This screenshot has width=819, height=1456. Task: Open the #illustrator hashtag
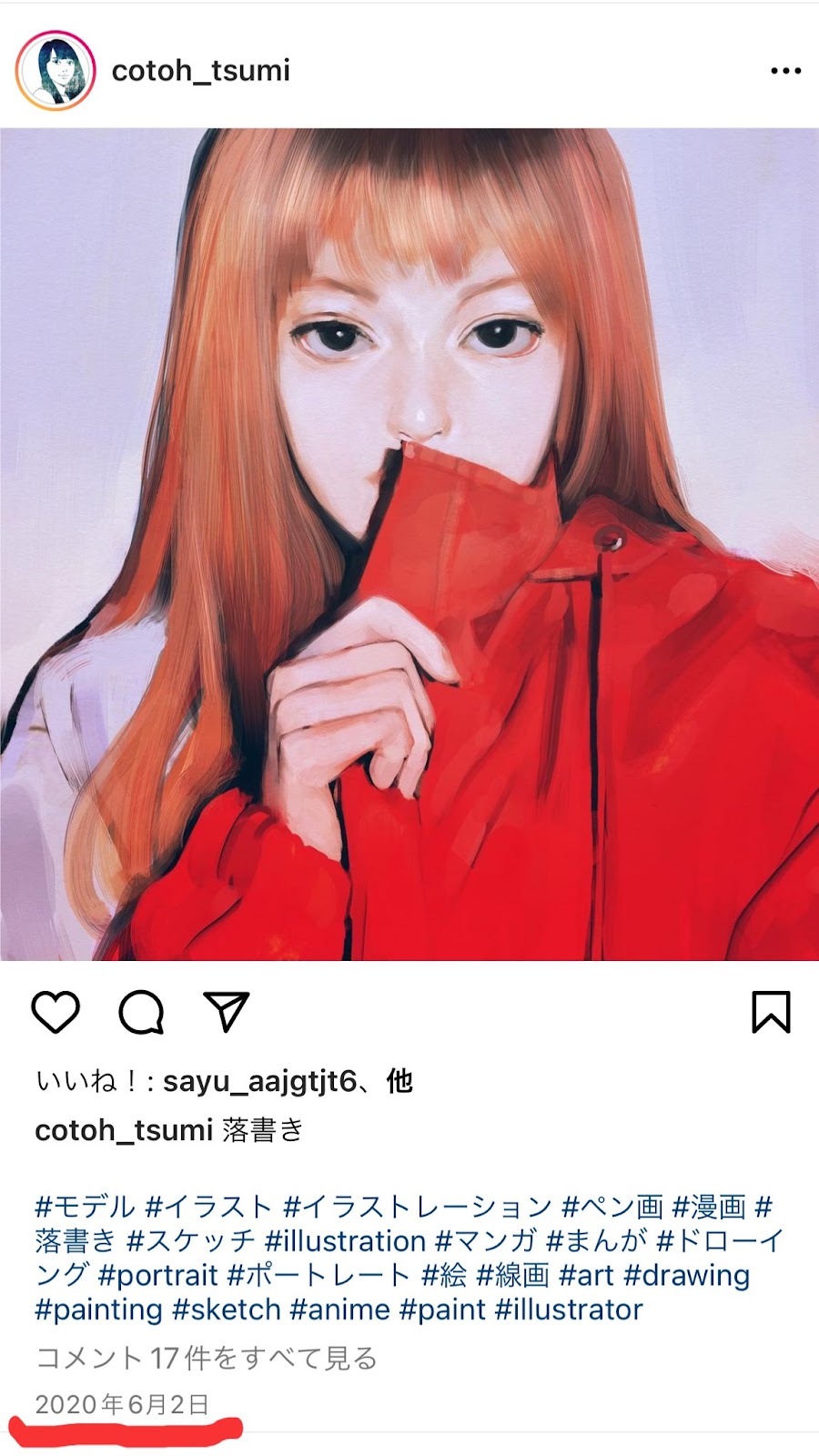click(569, 1310)
